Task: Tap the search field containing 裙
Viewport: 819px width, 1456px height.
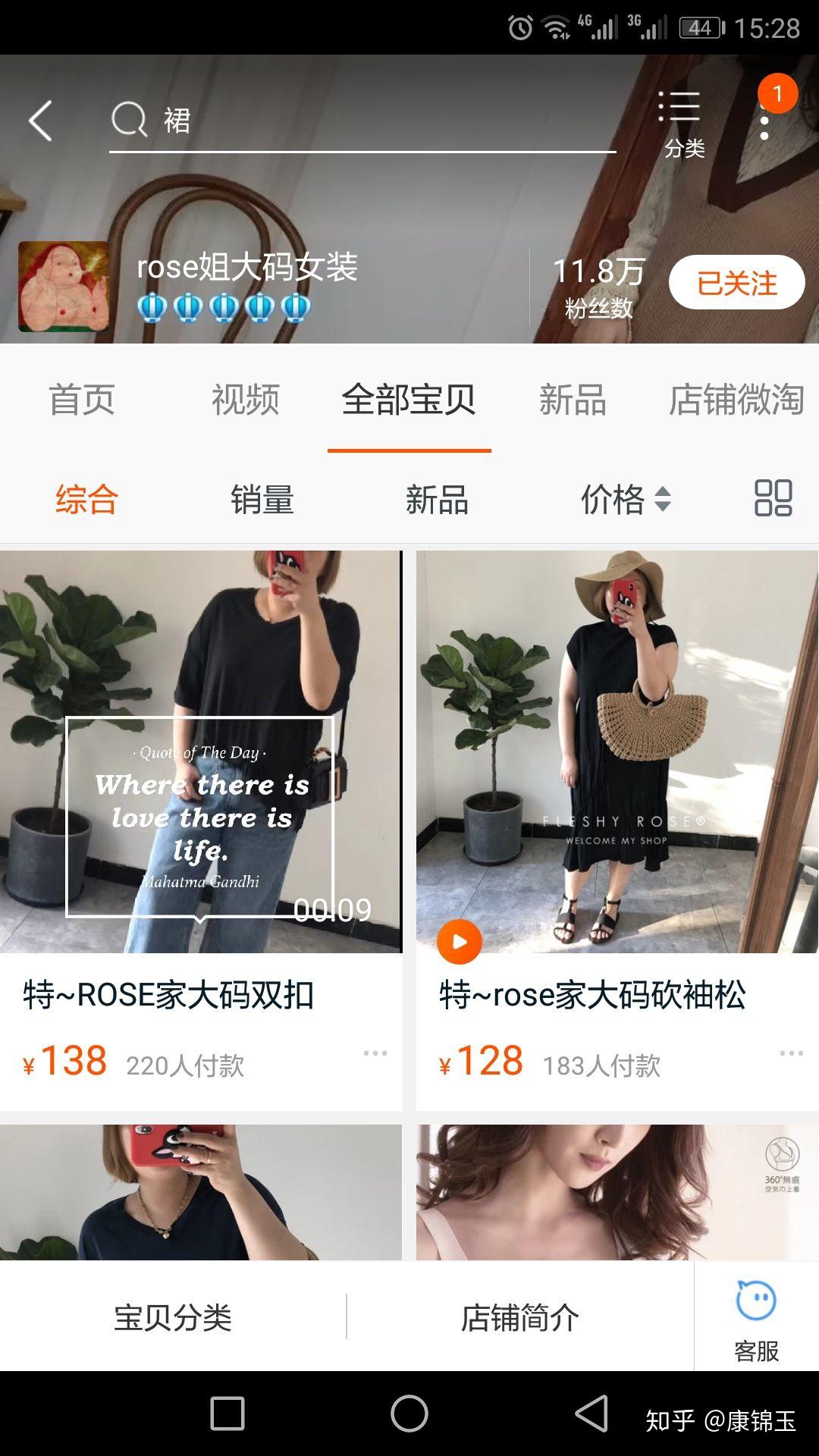Action: click(364, 121)
